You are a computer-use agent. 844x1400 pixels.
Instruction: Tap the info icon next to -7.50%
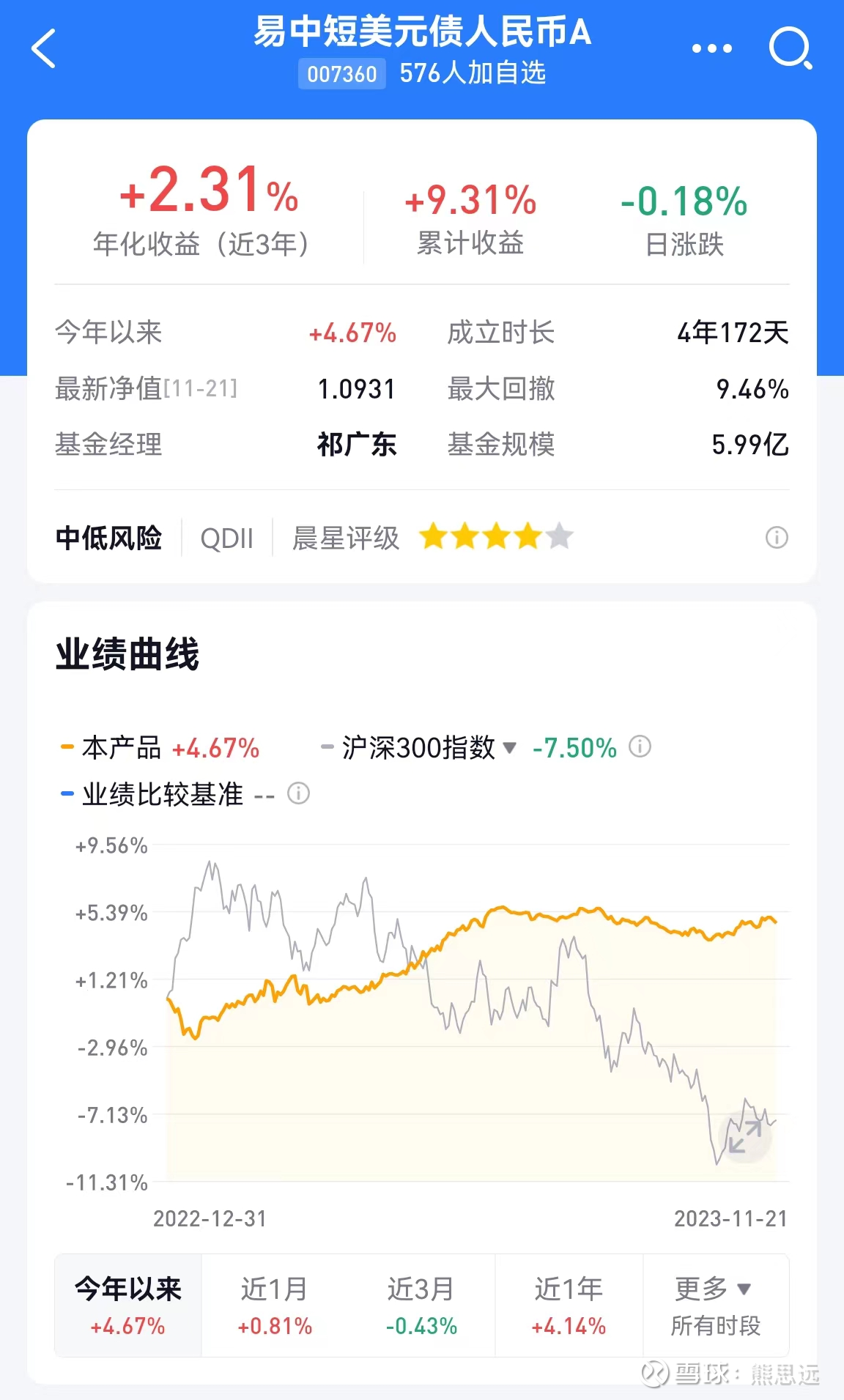click(x=640, y=747)
